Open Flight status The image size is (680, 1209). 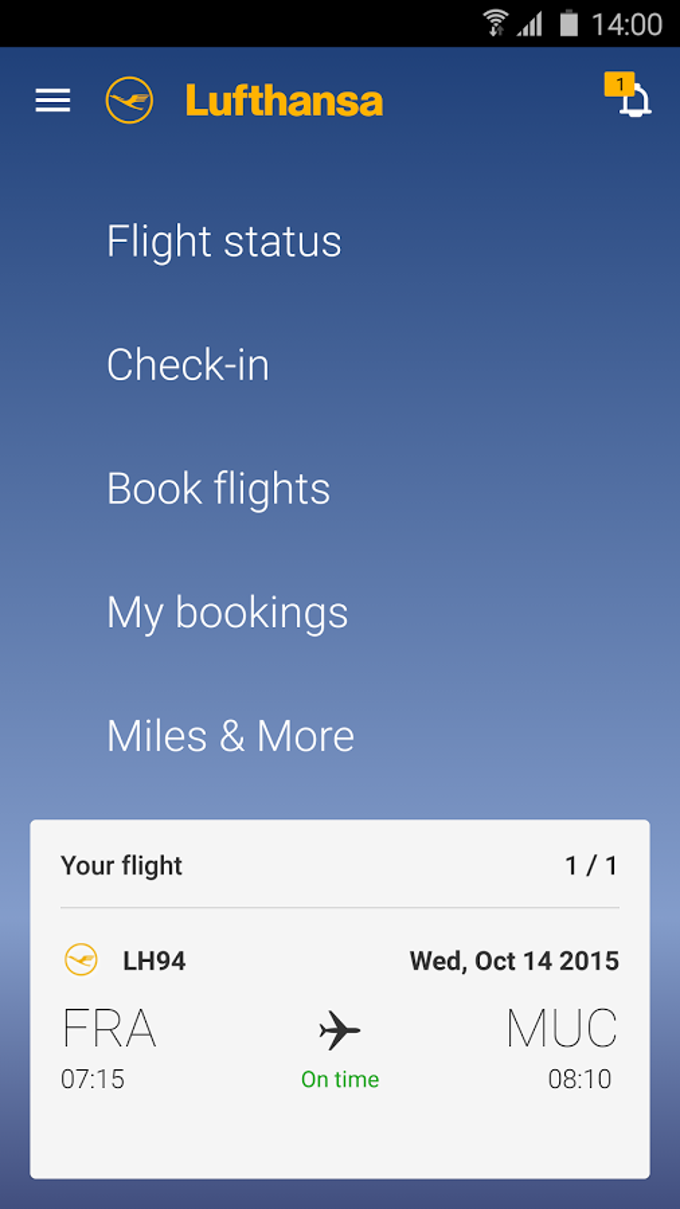pos(224,242)
